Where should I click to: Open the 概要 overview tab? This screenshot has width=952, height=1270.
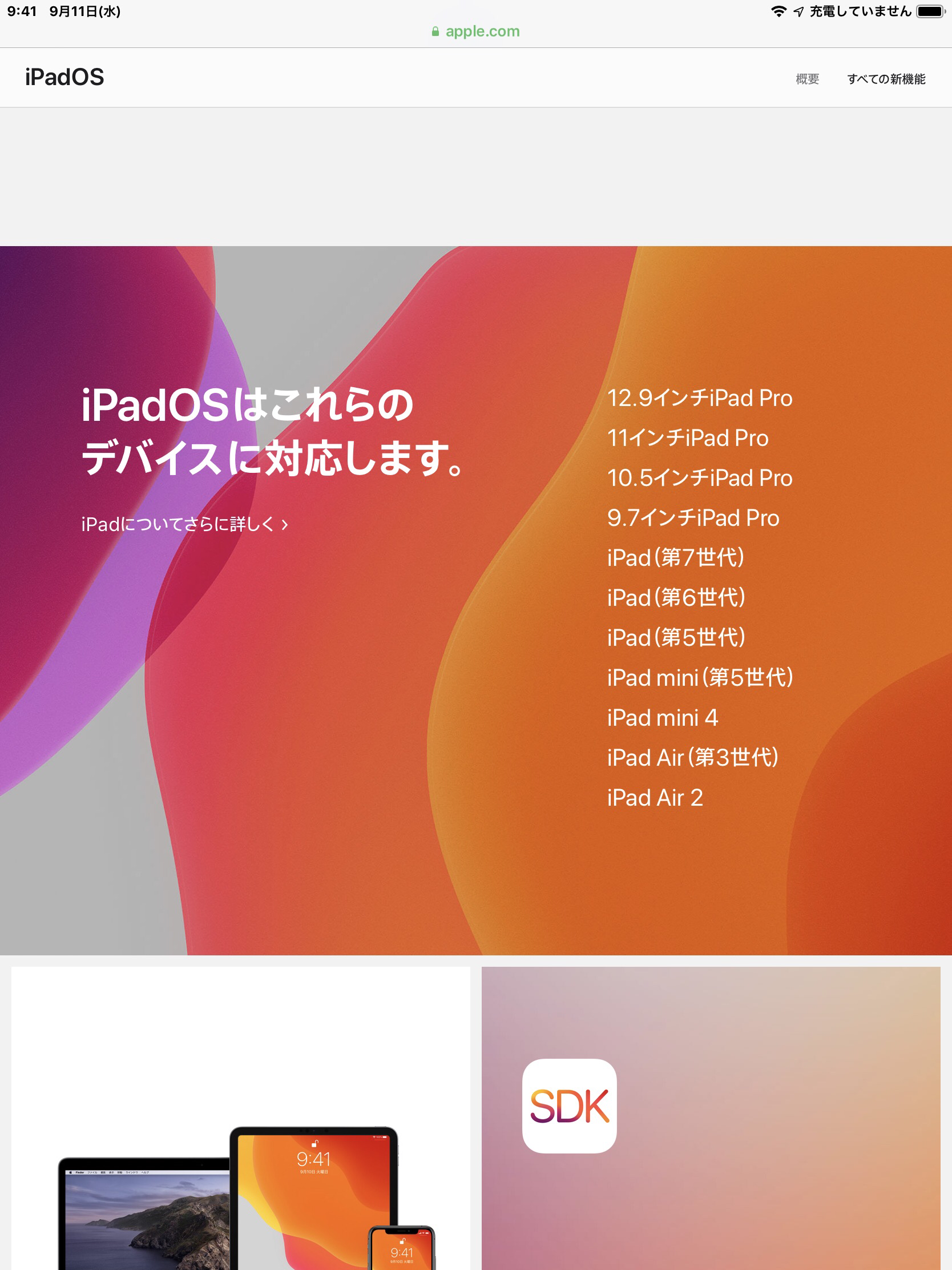pos(807,79)
